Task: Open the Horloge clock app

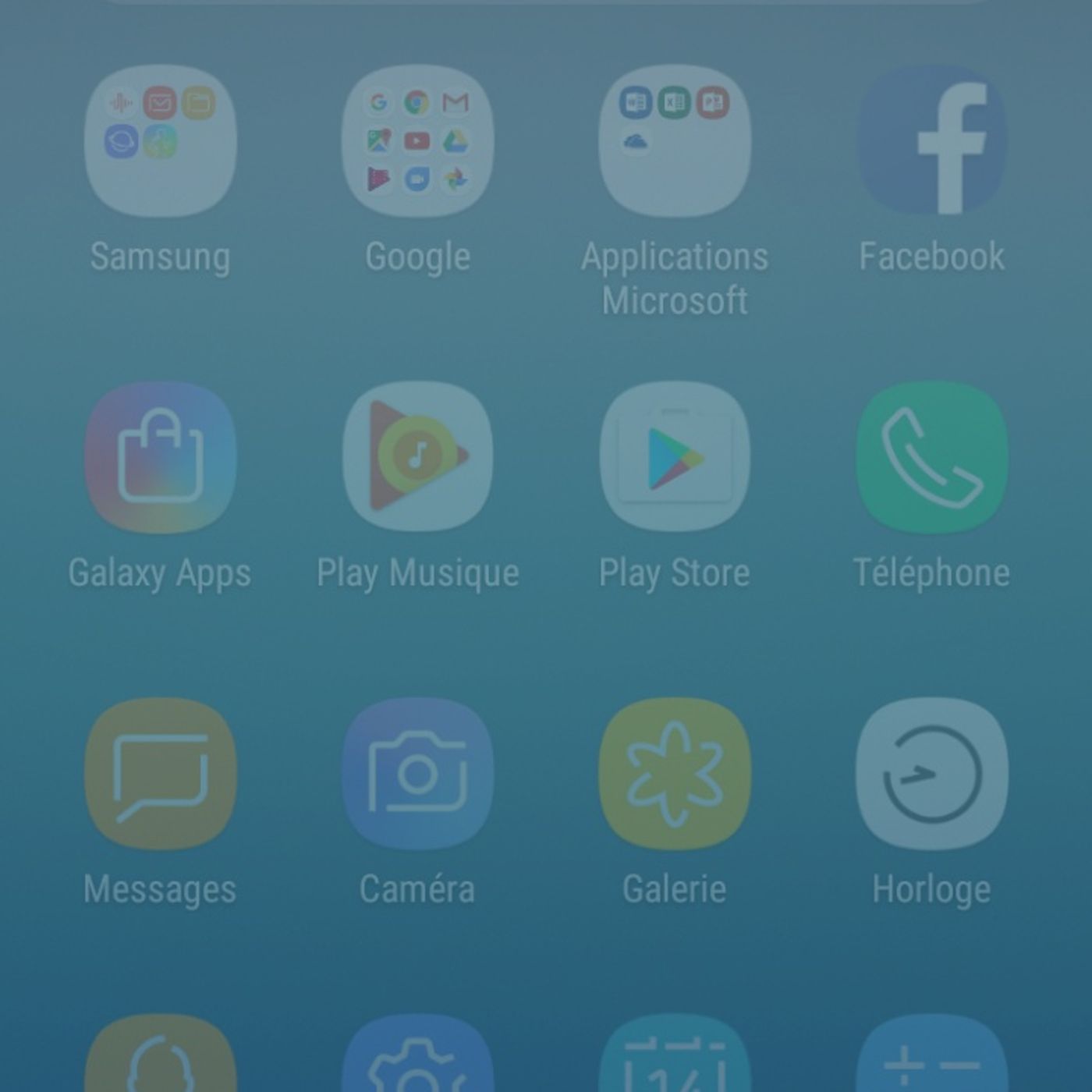Action: [932, 774]
